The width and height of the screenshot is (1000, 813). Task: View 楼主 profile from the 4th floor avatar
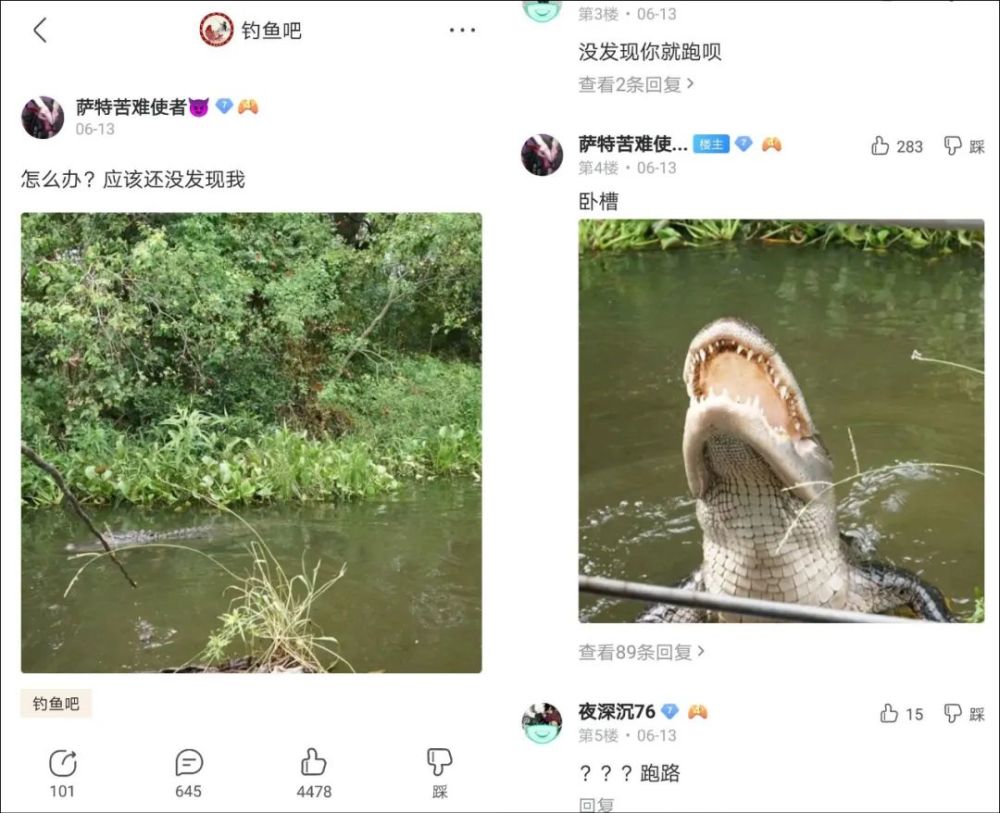coord(542,155)
